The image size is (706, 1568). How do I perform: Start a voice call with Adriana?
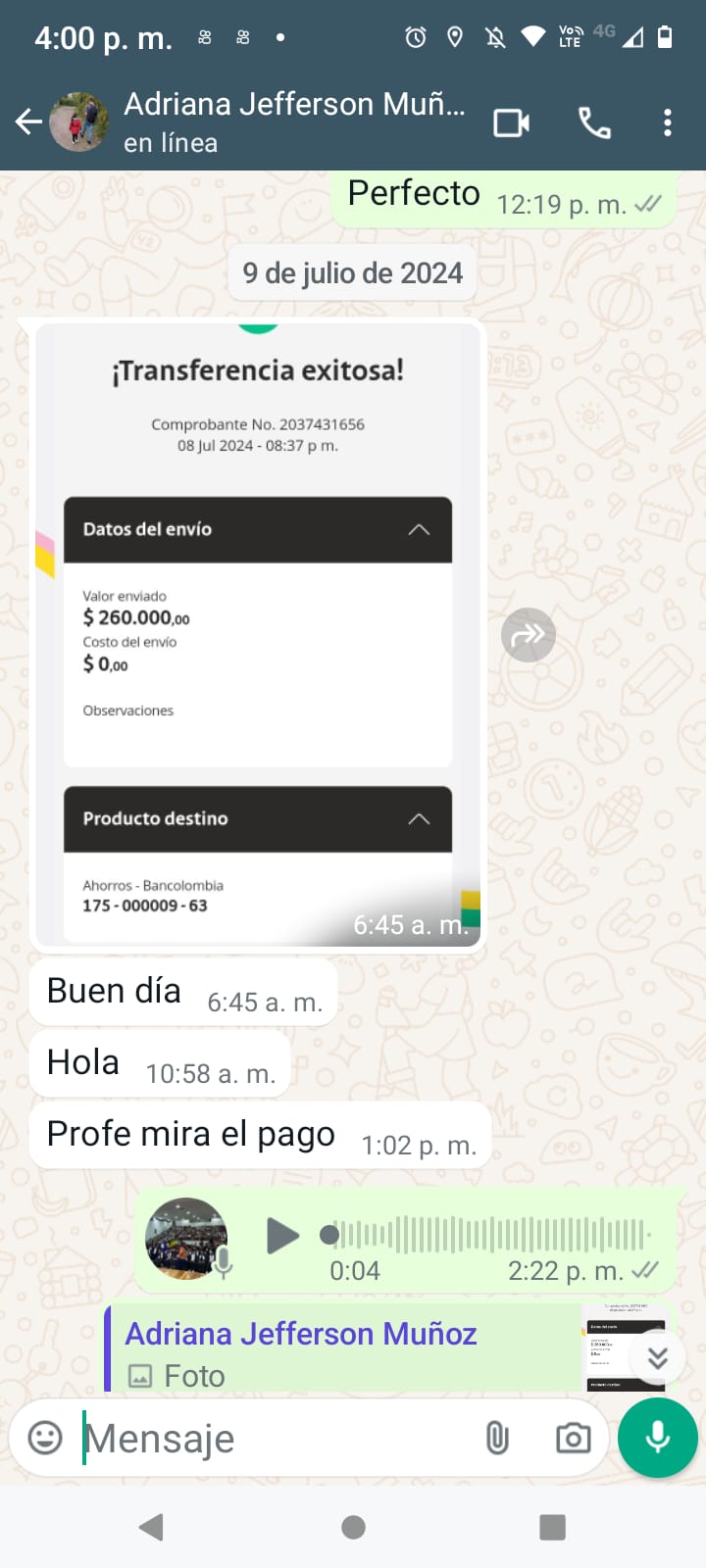point(594,122)
